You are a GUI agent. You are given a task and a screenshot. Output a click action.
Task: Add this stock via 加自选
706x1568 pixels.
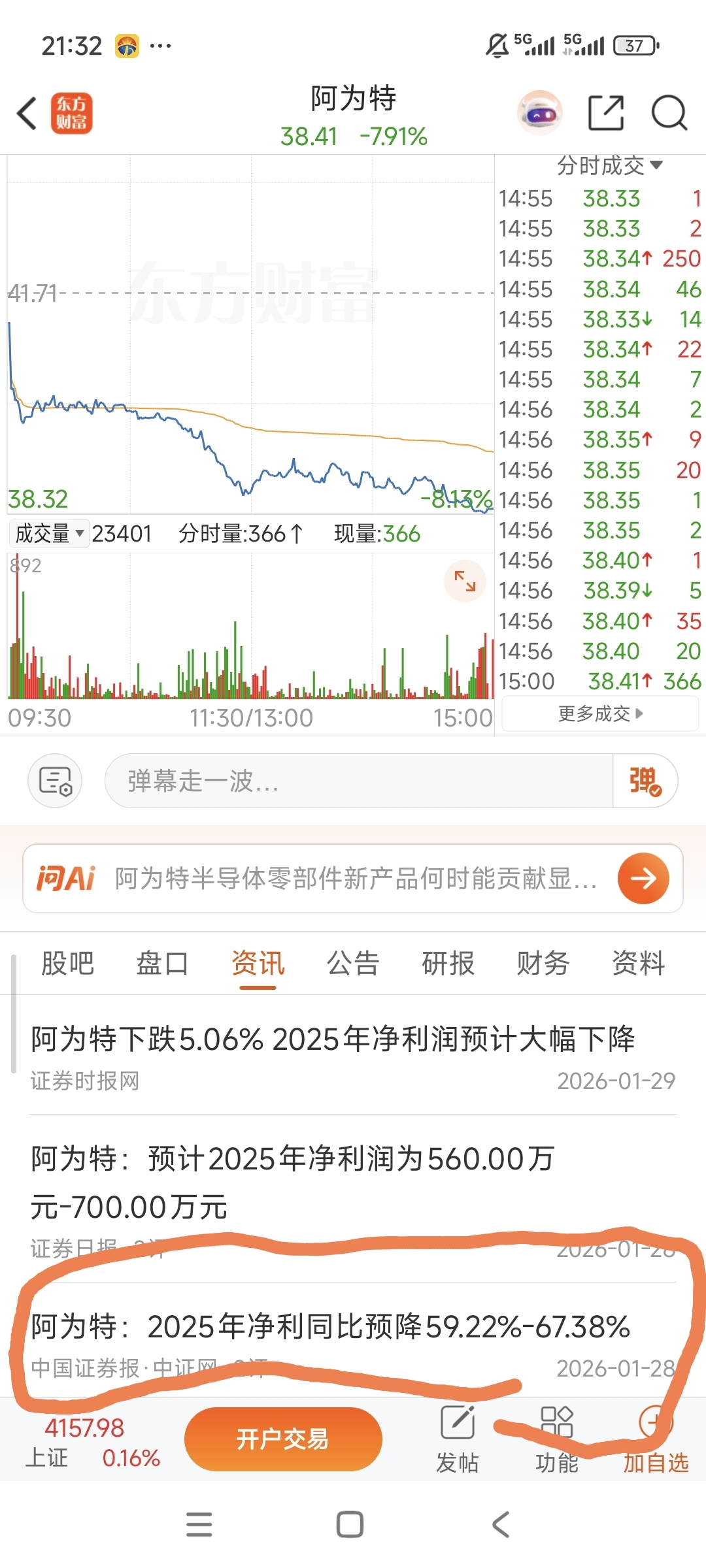pyautogui.click(x=656, y=1441)
